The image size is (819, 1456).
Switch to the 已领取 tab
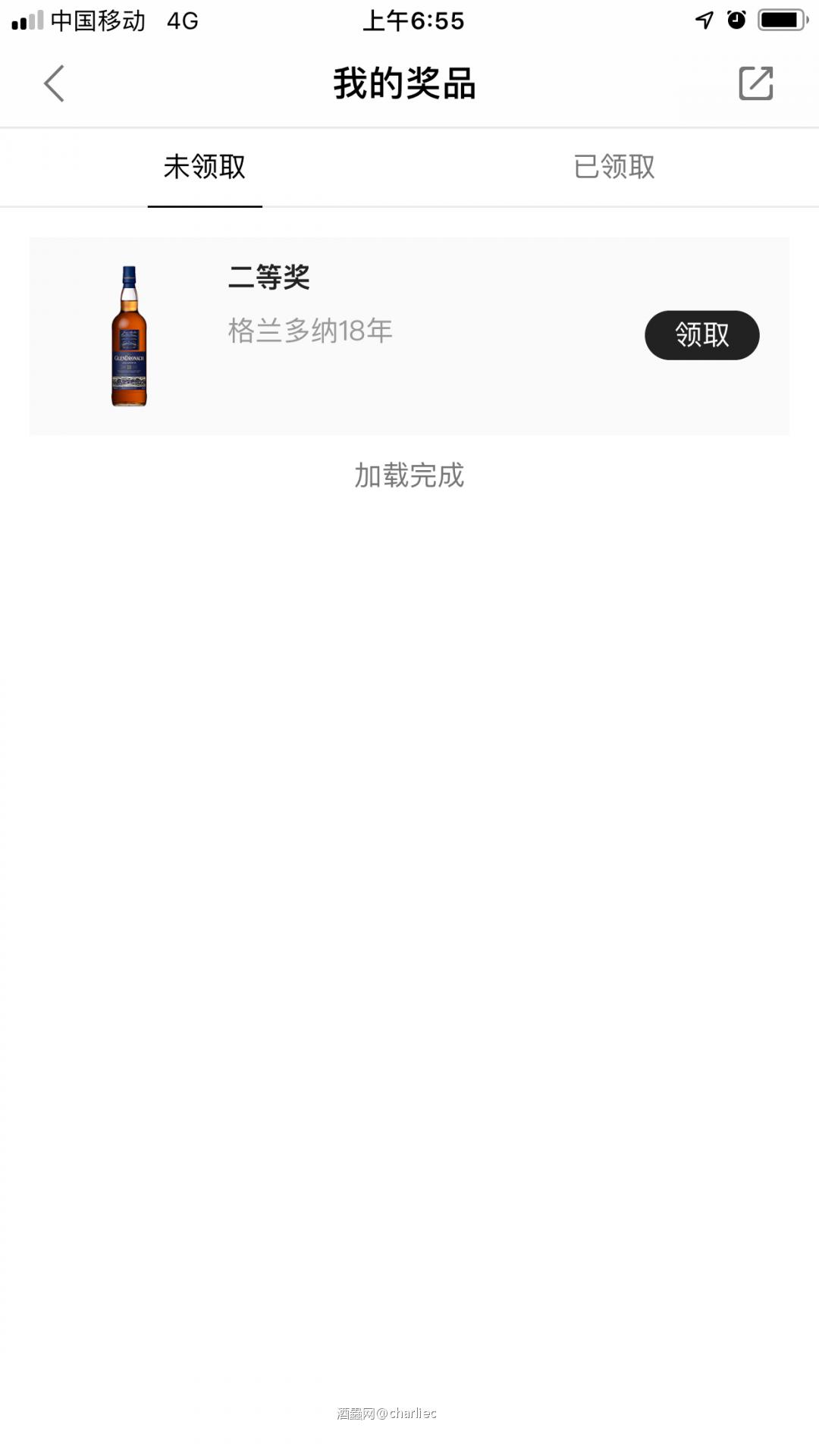(614, 167)
